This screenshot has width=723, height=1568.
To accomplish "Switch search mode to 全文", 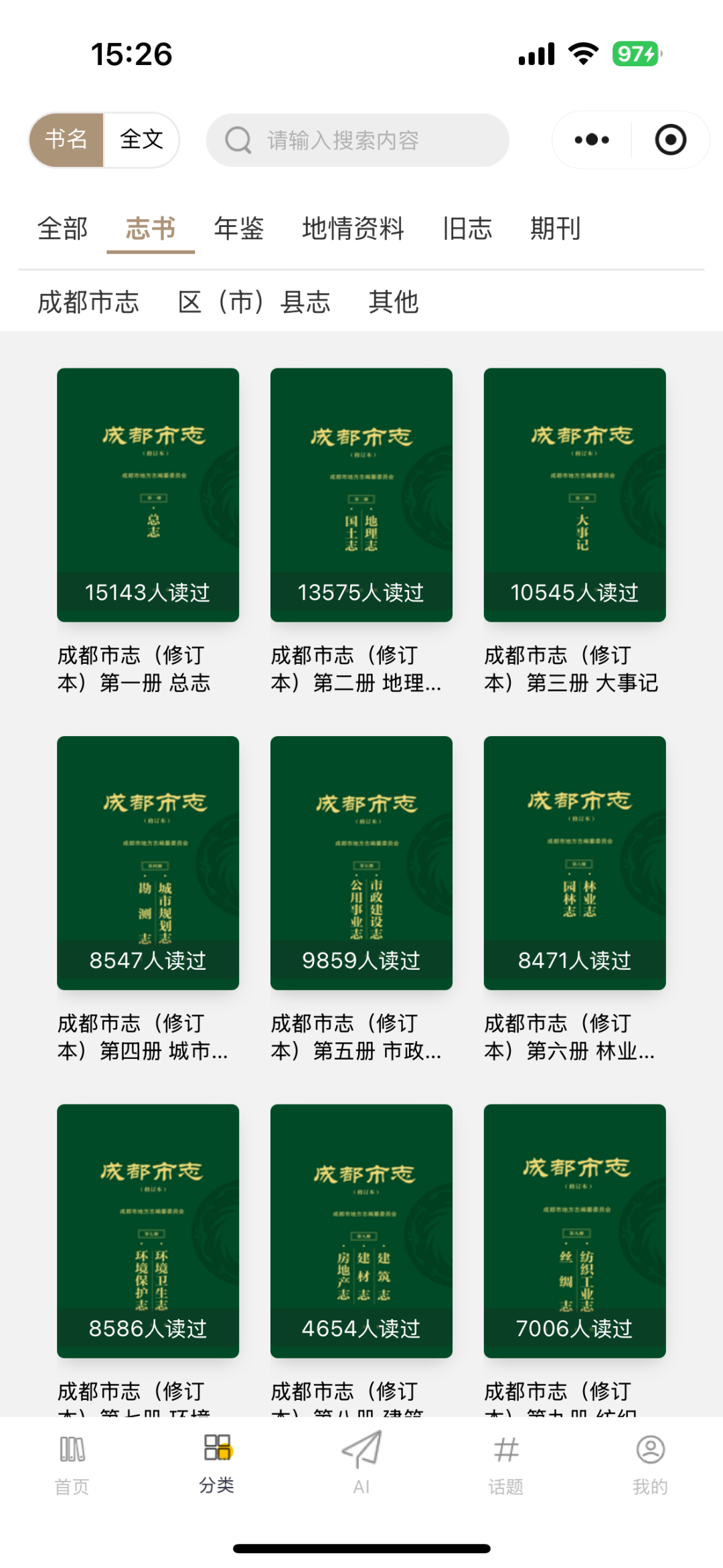I will [140, 140].
